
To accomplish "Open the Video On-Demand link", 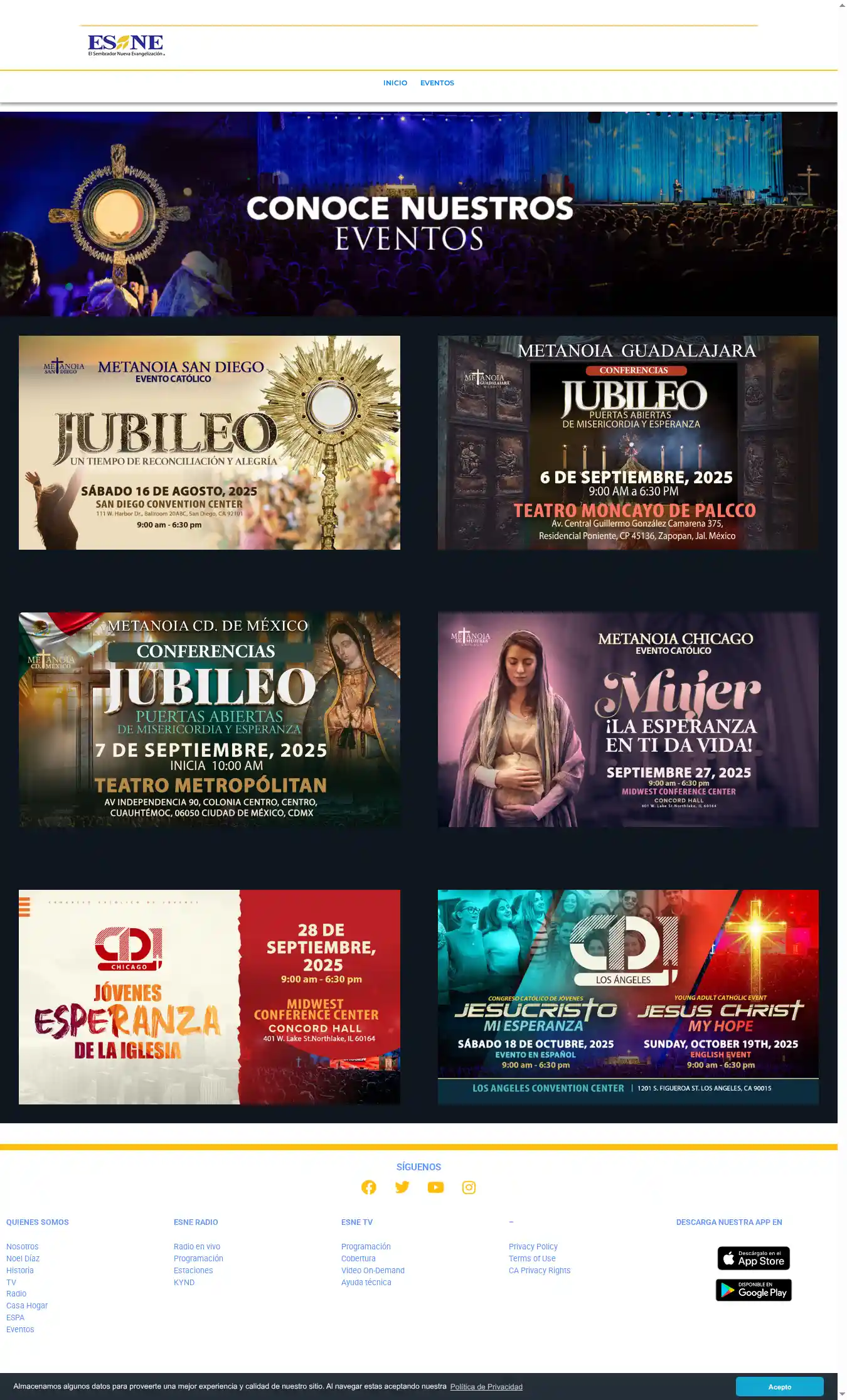I will (373, 1270).
